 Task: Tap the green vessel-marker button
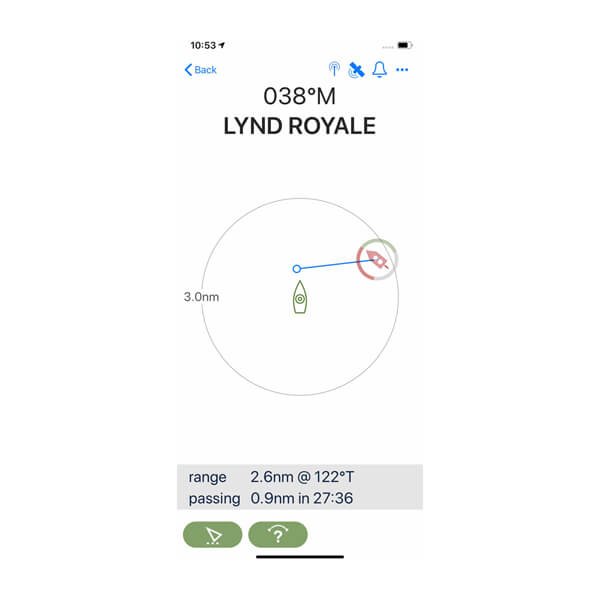[212, 535]
